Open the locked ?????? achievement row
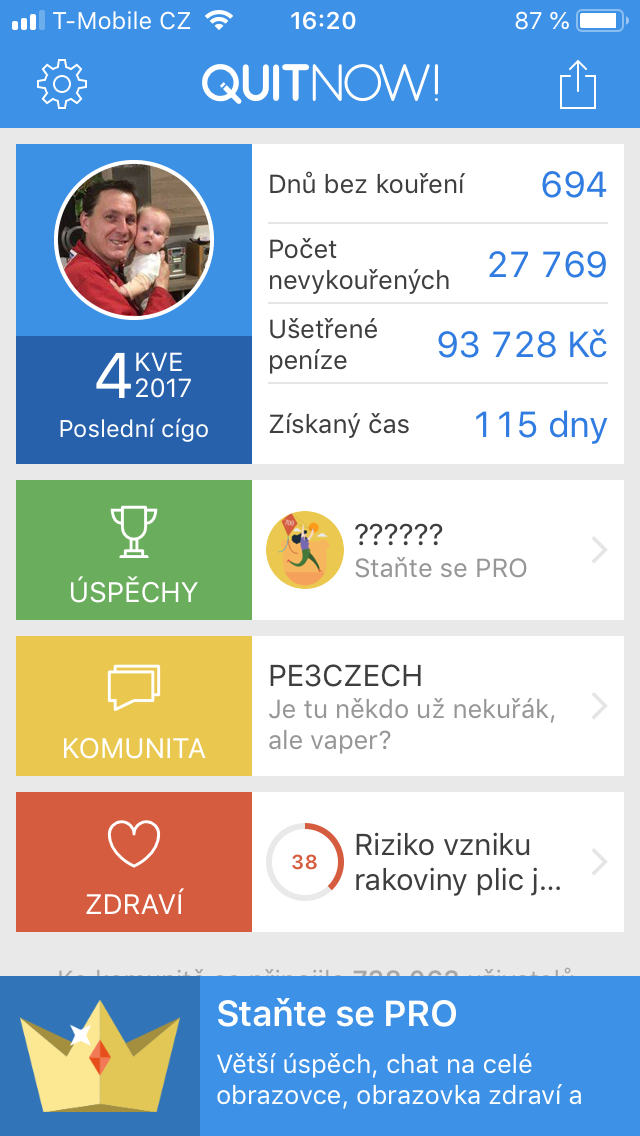Image resolution: width=640 pixels, height=1136 pixels. click(438, 550)
